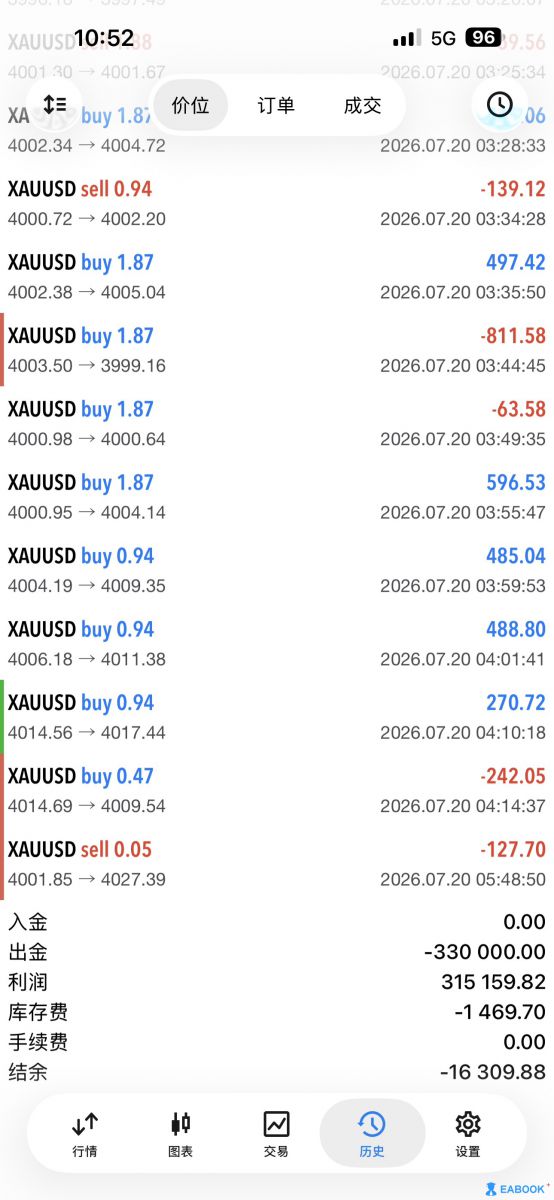Open the 设置 tab

(x=468, y=1134)
